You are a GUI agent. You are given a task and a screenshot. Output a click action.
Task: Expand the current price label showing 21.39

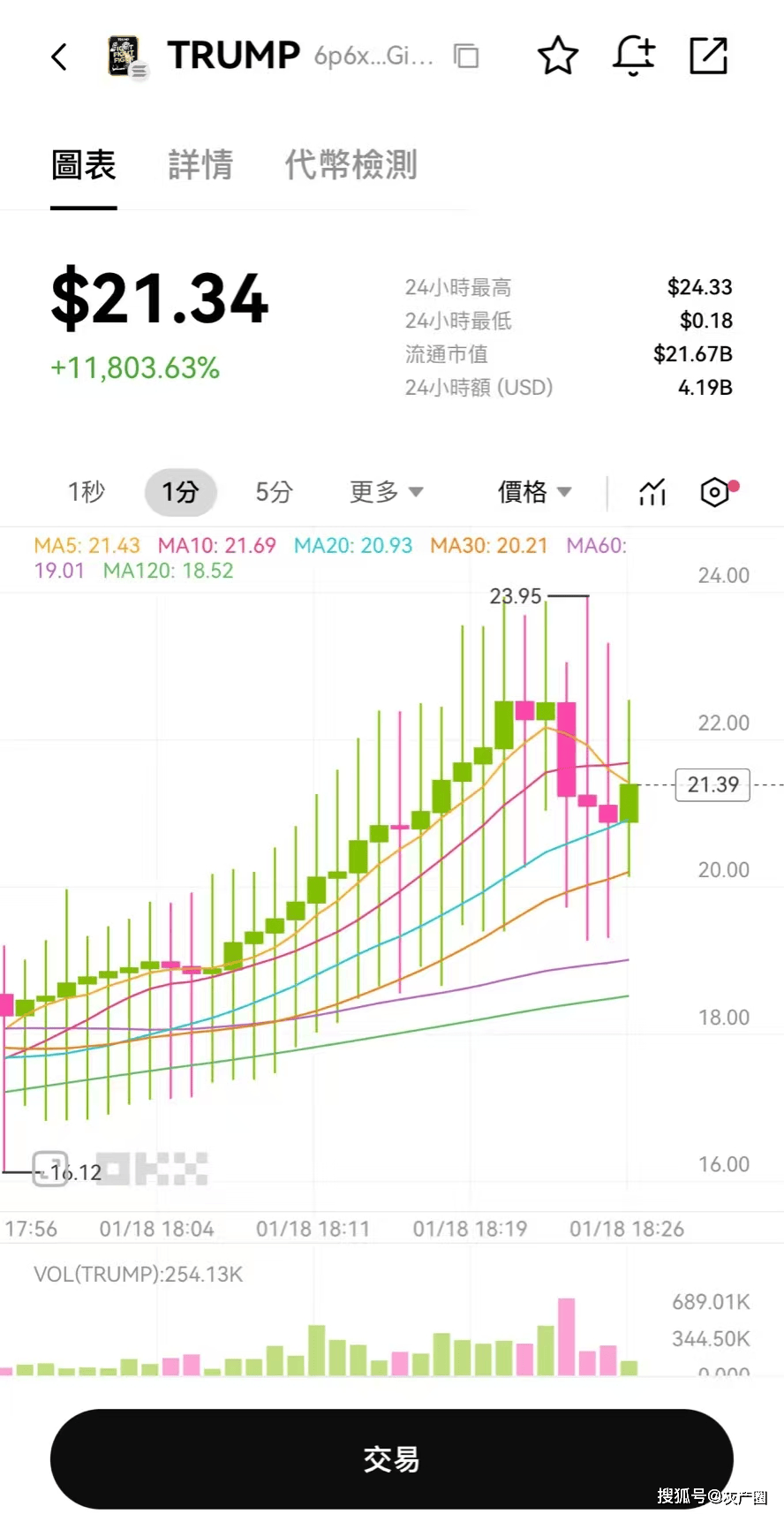tap(712, 784)
